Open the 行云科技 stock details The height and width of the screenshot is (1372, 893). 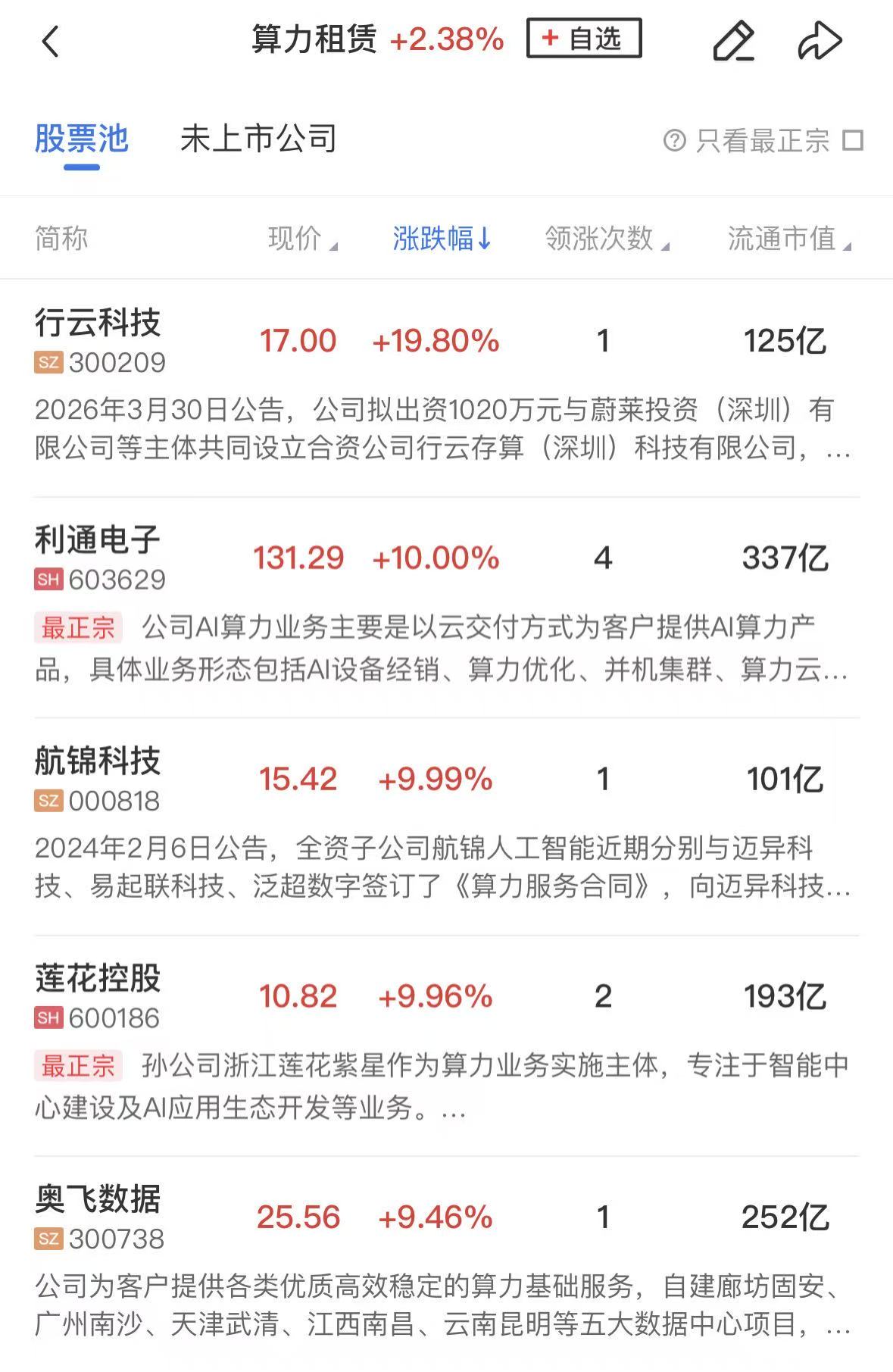point(98,341)
